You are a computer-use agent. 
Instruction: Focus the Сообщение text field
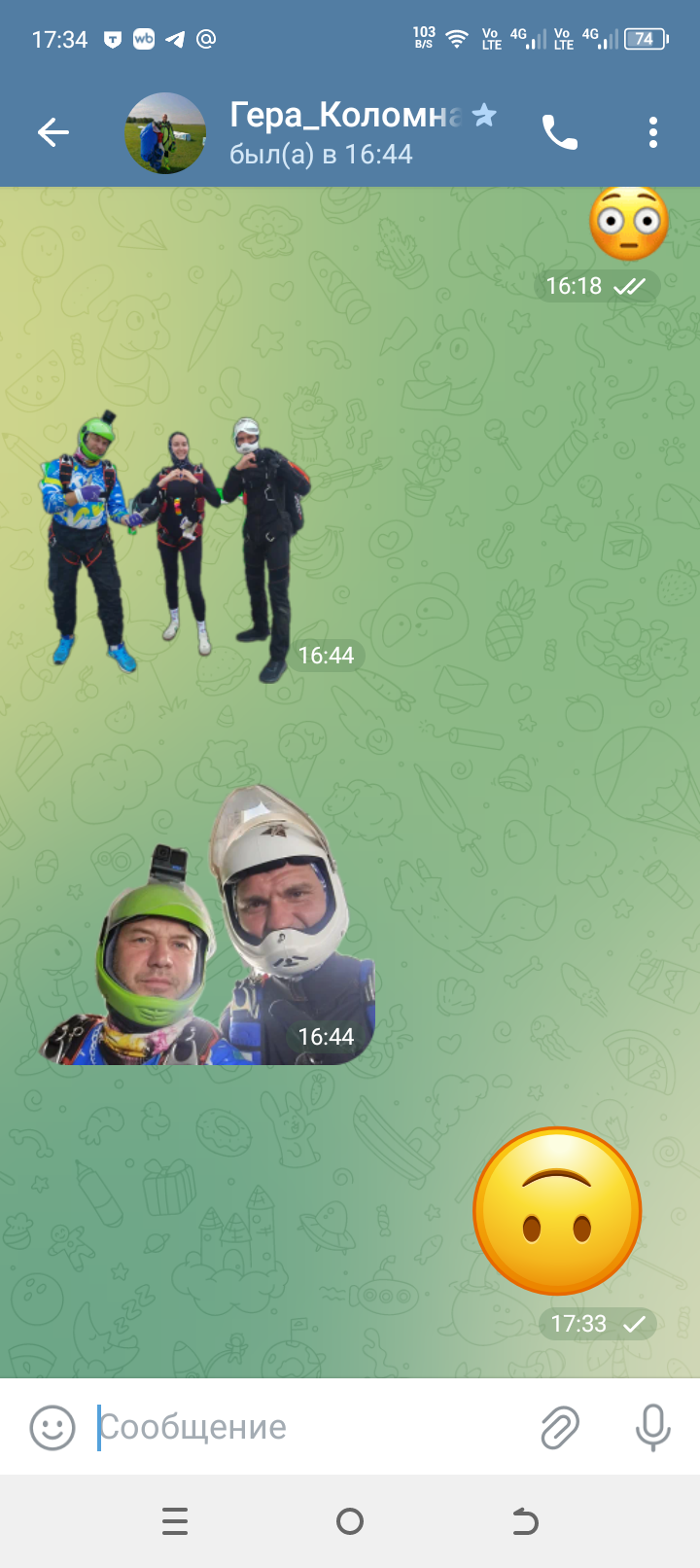click(311, 1427)
